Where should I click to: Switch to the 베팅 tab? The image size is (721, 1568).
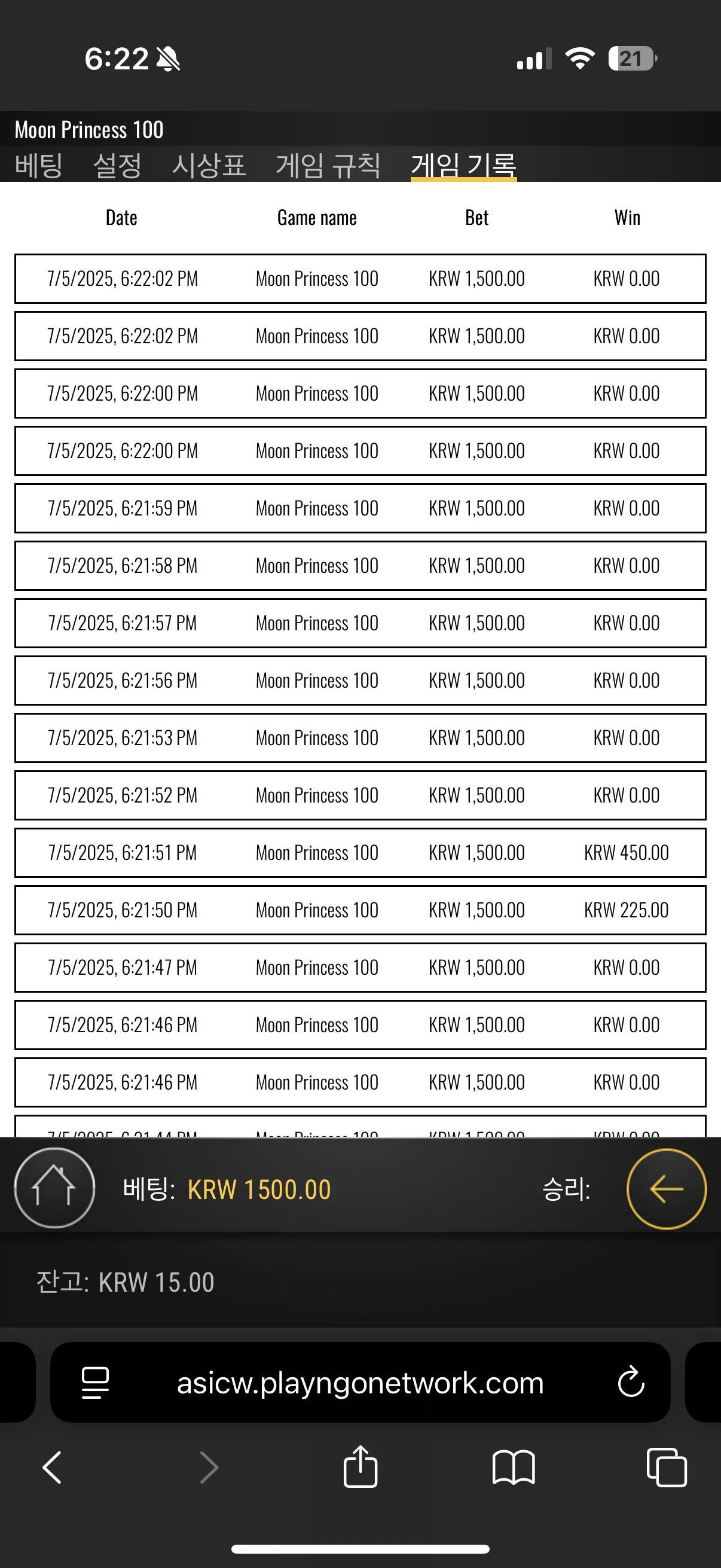pos(39,165)
